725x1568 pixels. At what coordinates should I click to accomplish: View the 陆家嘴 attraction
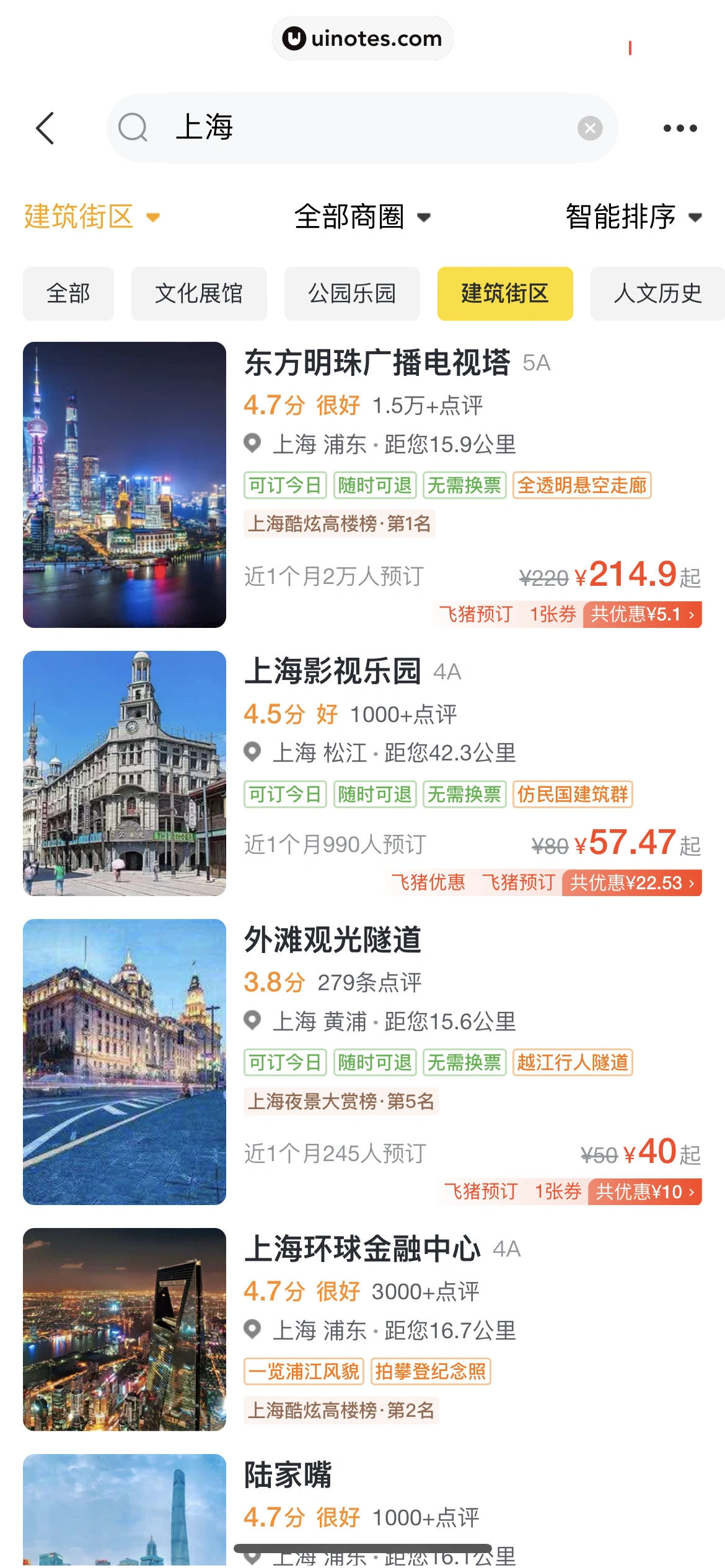[x=288, y=1475]
